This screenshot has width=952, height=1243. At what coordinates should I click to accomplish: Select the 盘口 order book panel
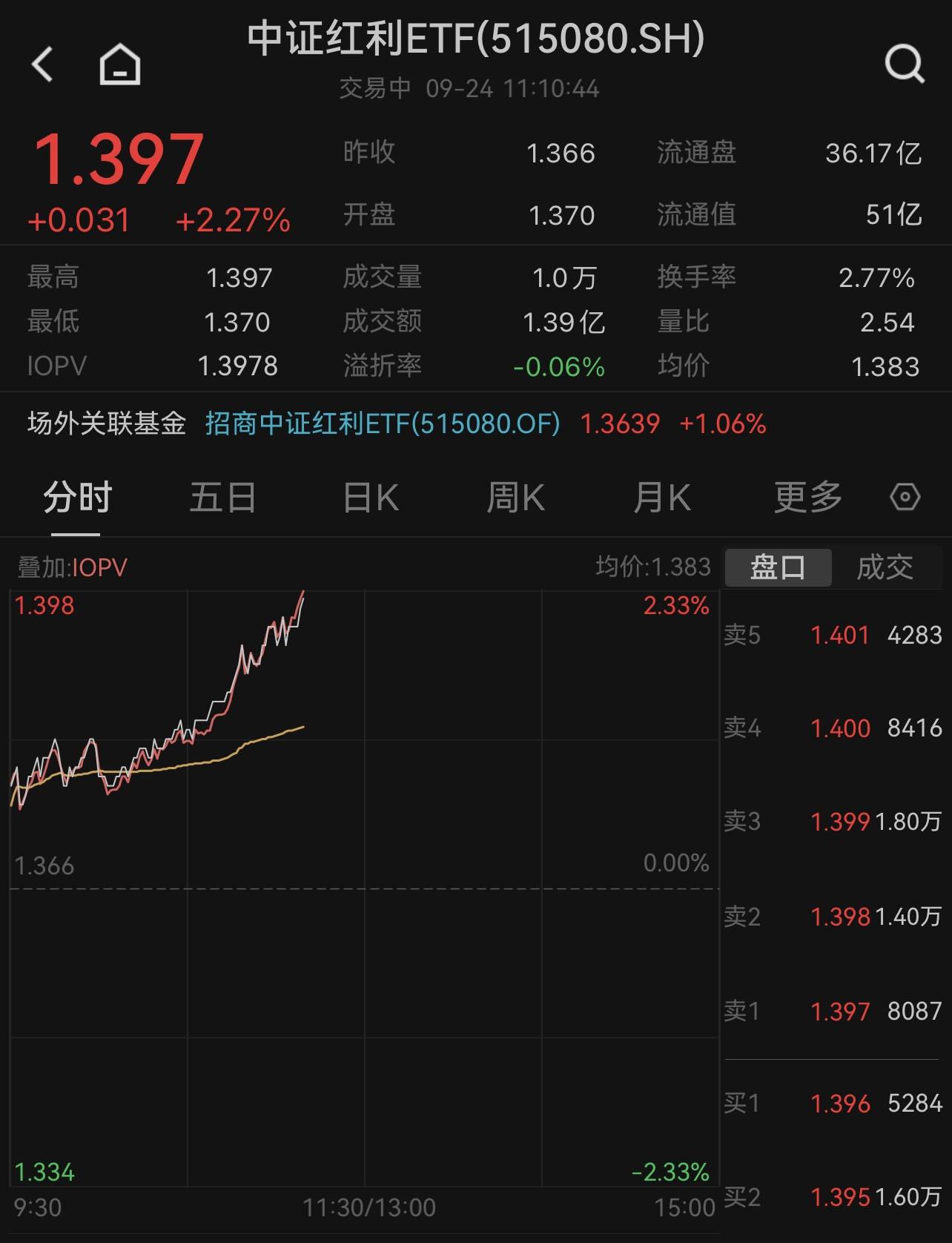777,567
